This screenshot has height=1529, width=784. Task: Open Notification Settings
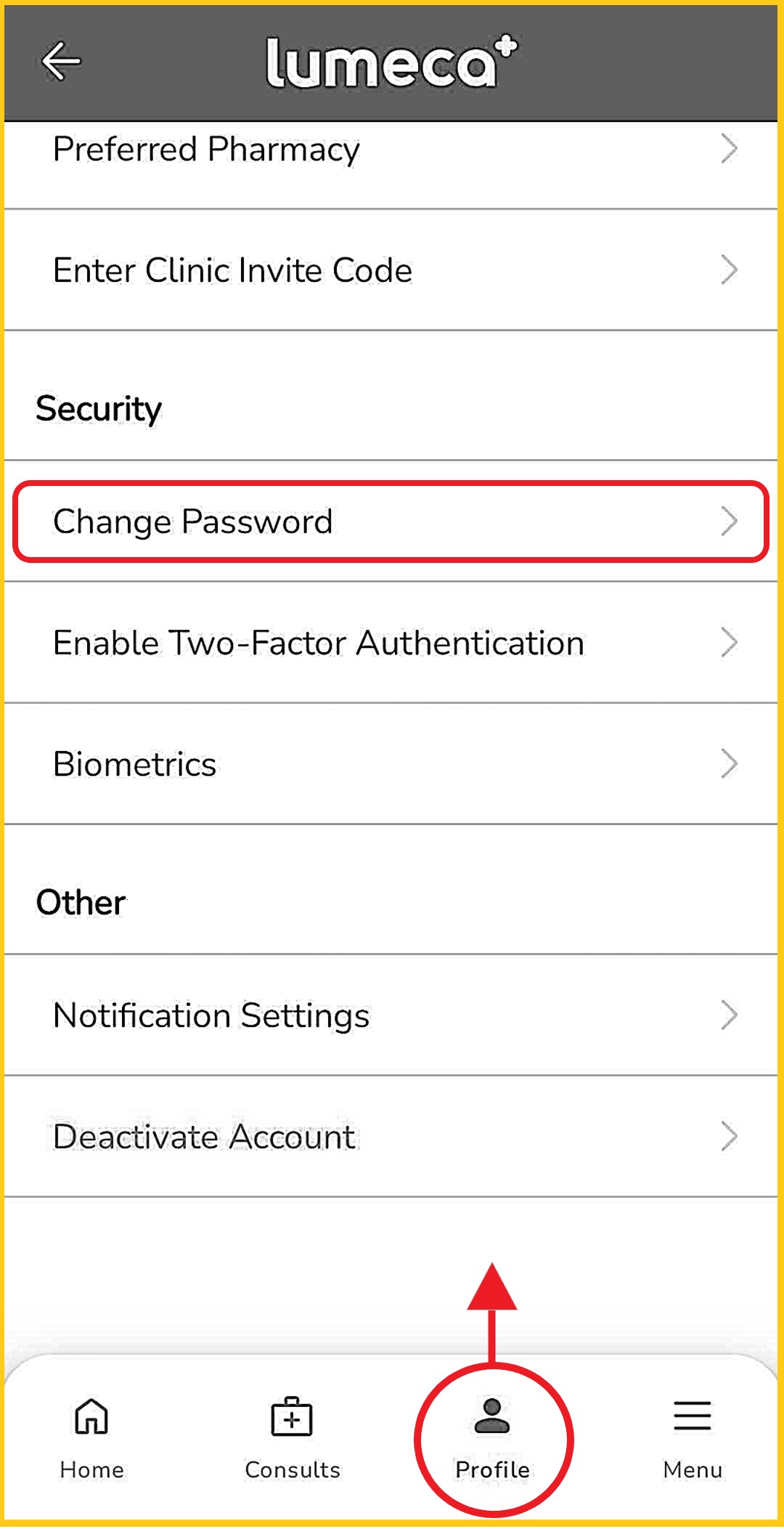click(391, 1015)
